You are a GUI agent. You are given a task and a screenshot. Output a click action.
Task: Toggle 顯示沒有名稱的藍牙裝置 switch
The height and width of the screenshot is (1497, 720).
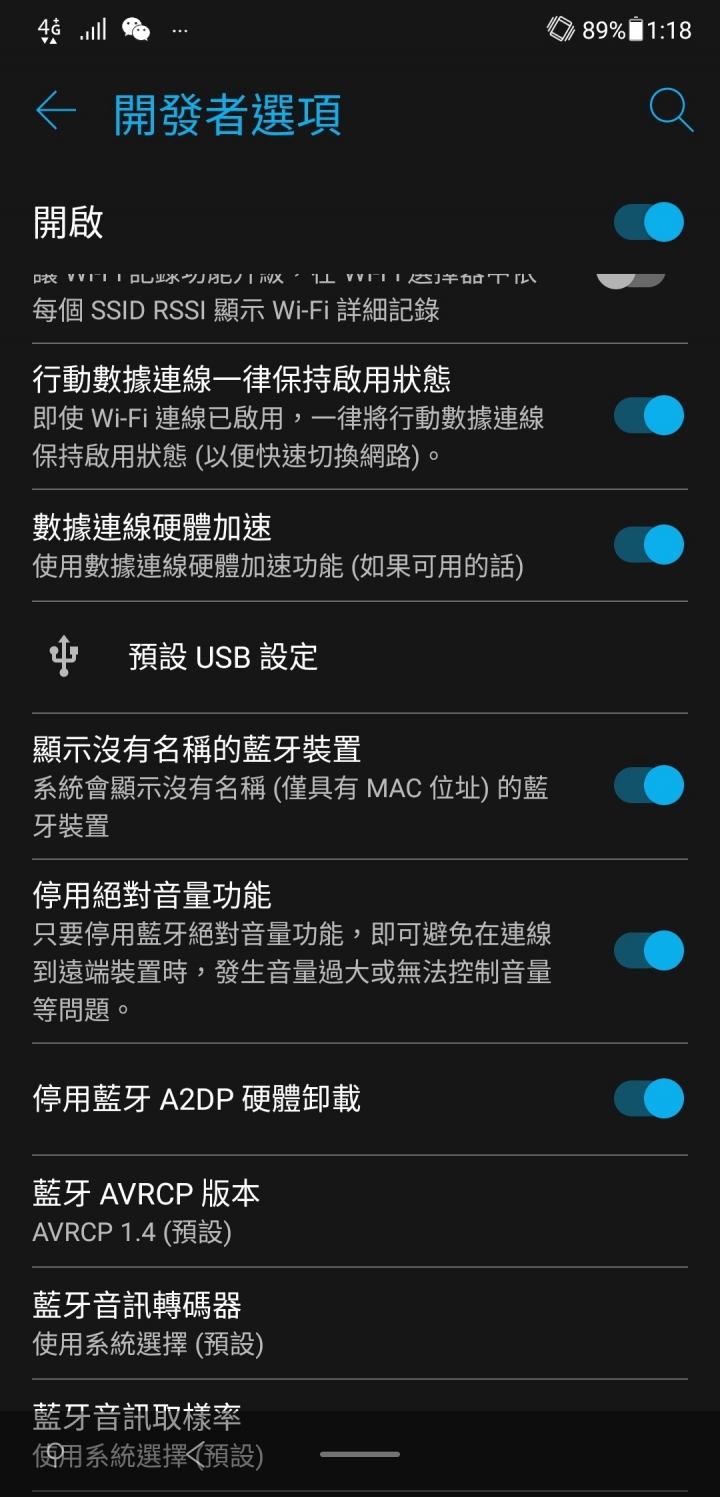pos(649,785)
